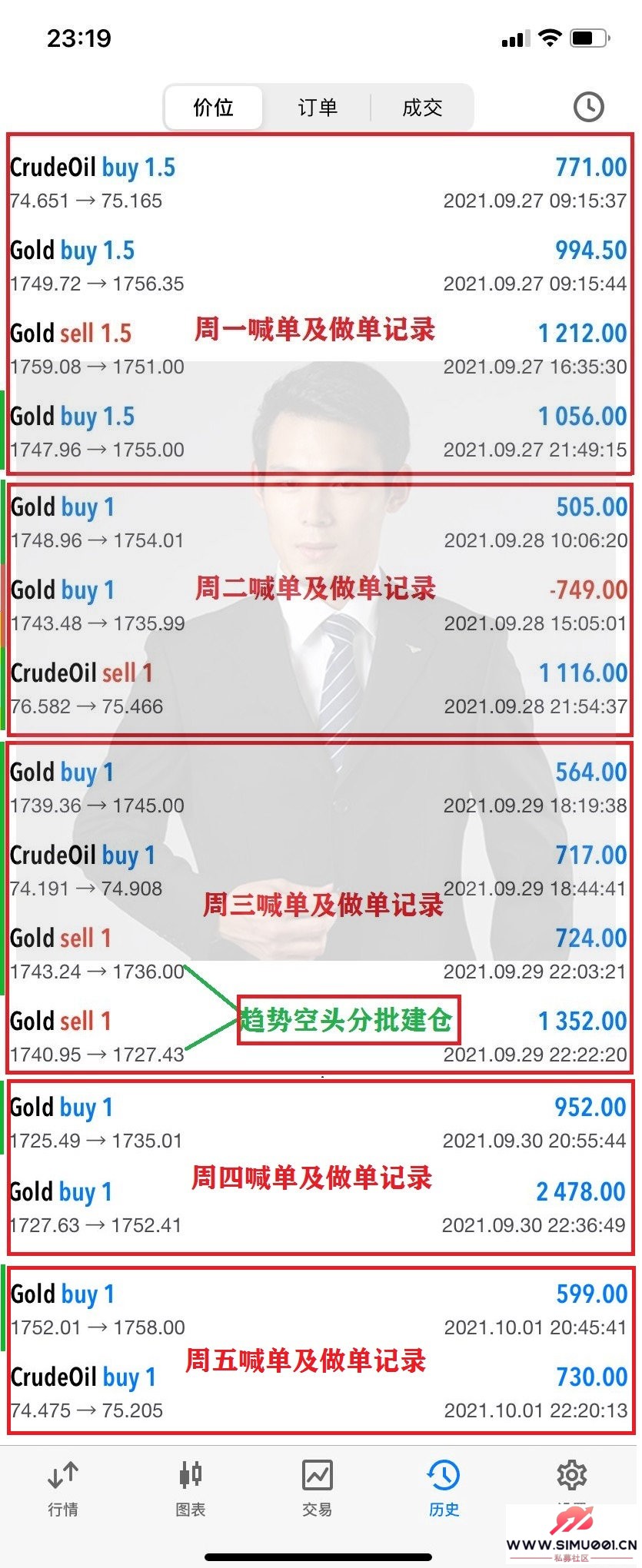Viewport: 642px width, 1568px height.
Task: Expand the CrudeOil buy 1 trade at 730.00
Action: coord(319,1393)
